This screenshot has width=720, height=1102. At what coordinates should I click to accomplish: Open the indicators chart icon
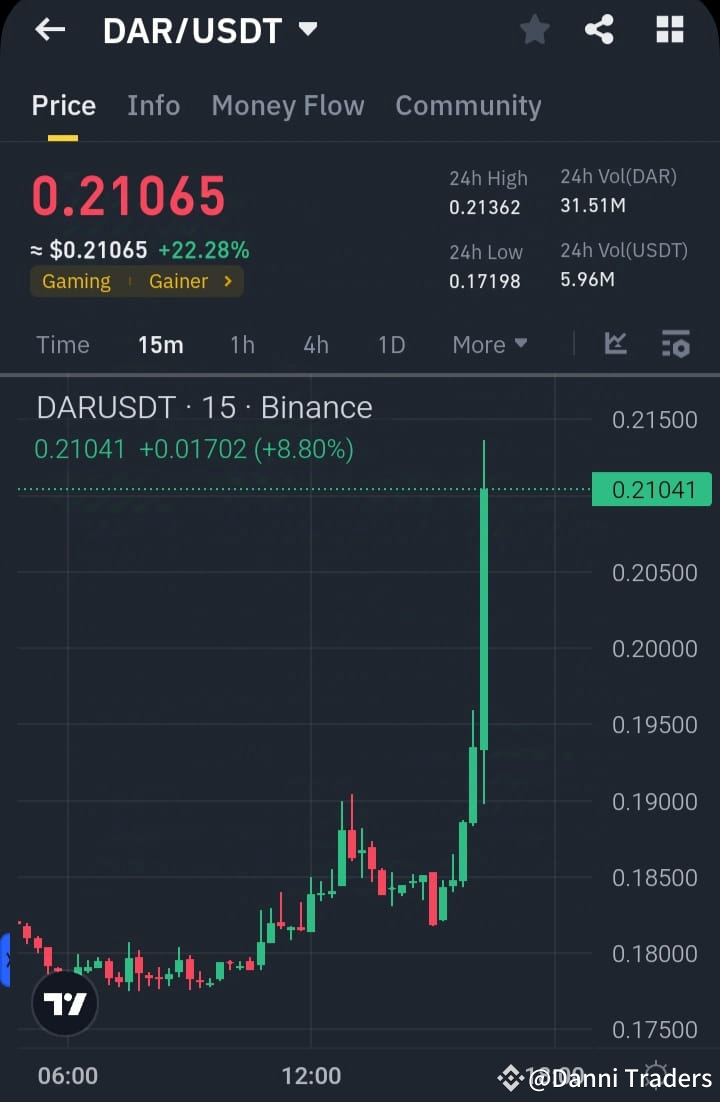click(615, 344)
